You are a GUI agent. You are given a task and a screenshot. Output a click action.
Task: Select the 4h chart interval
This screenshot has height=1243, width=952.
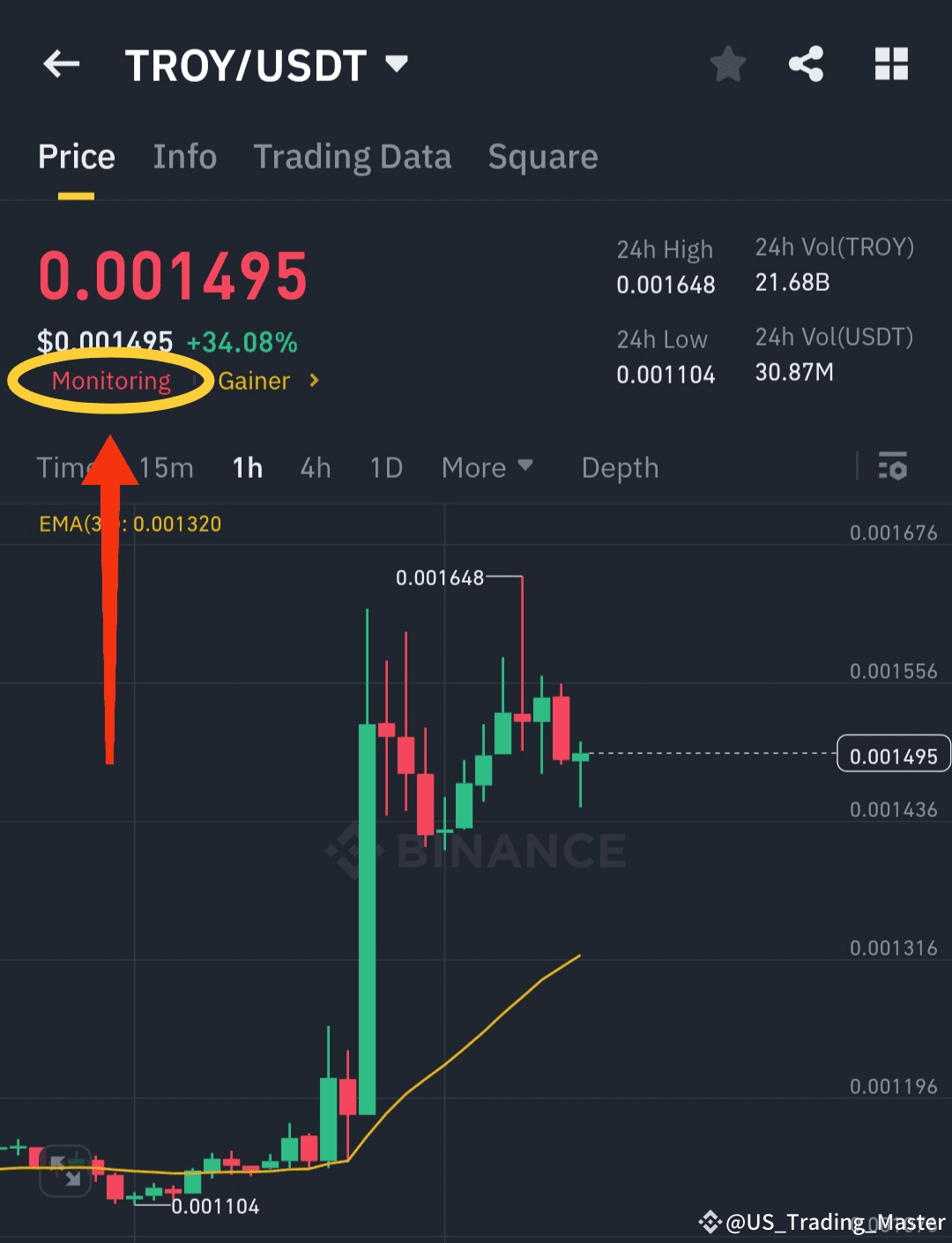coord(316,467)
